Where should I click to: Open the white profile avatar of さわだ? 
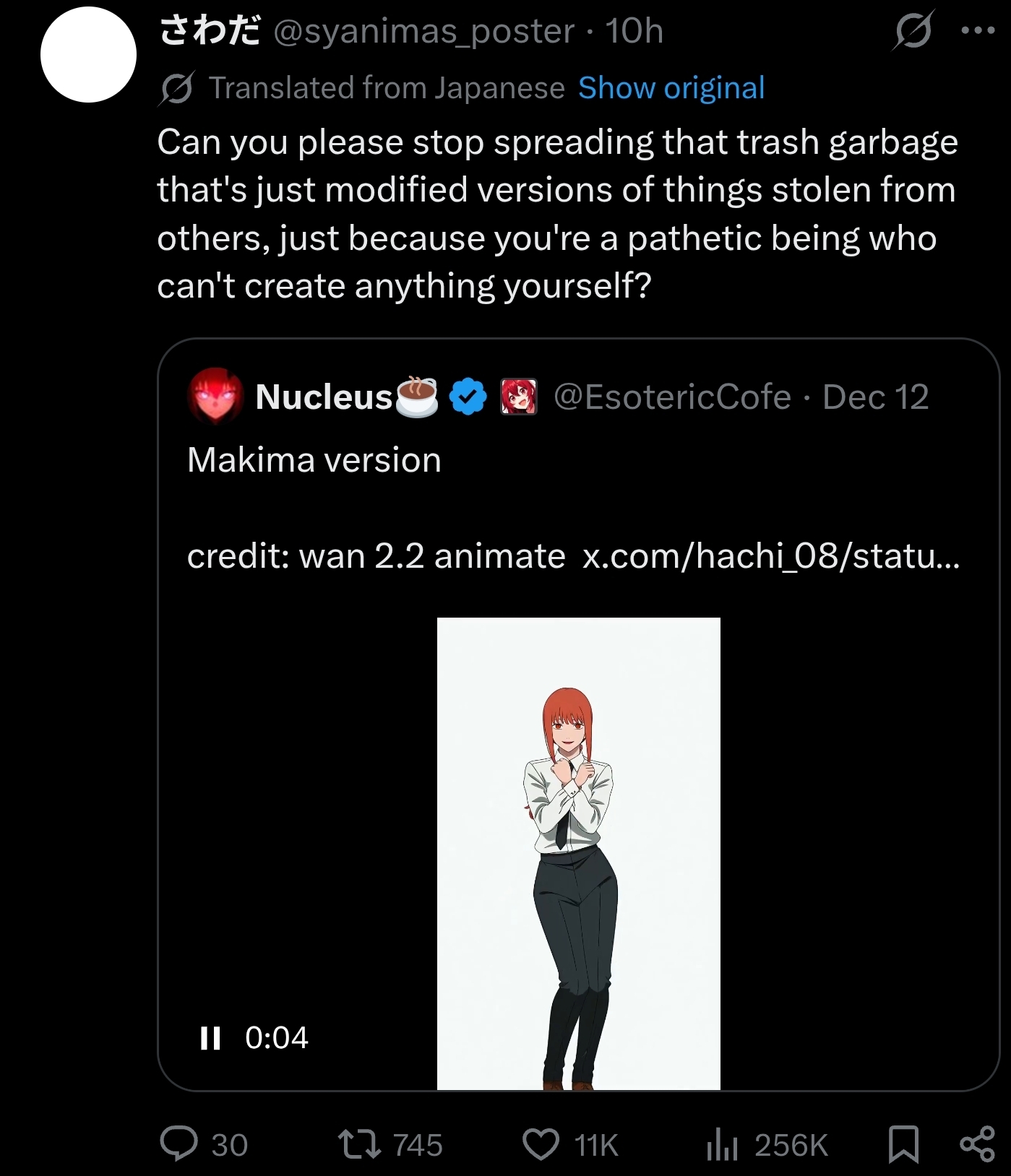pyautogui.click(x=88, y=55)
